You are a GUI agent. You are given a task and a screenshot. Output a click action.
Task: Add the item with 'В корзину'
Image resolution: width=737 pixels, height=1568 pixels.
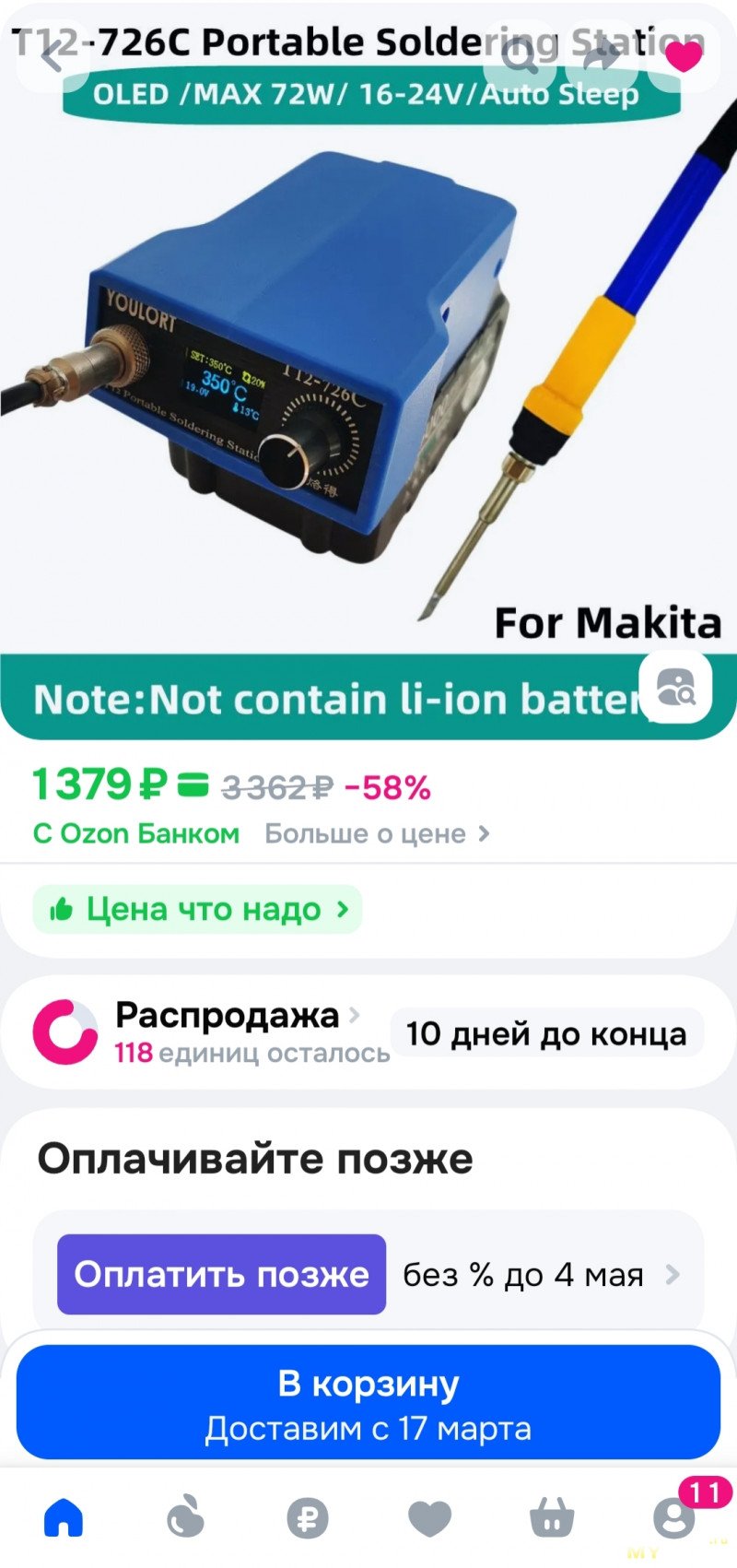tap(368, 1402)
